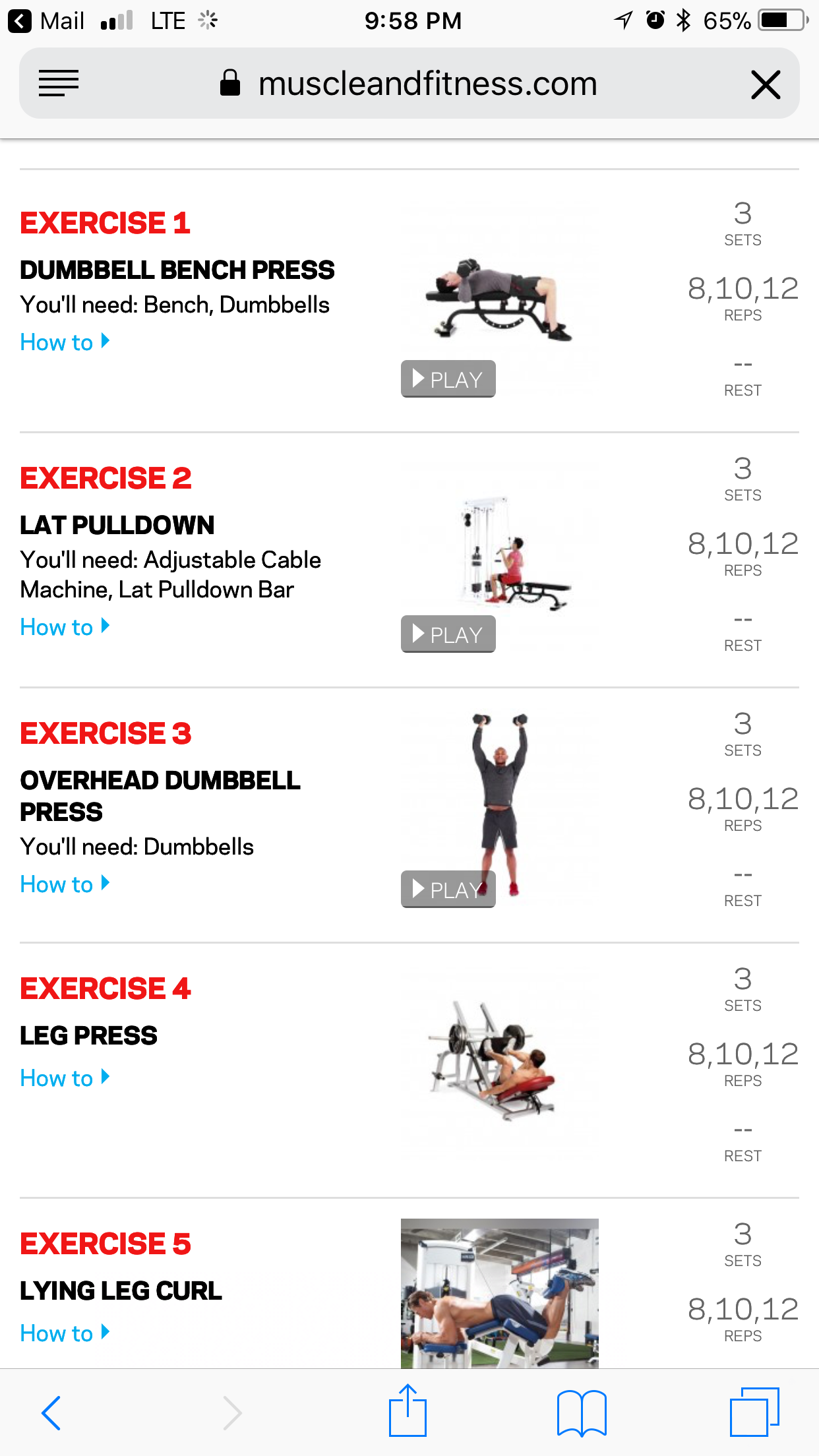Share this page
Image resolution: width=819 pixels, height=1456 pixels.
point(408,1410)
